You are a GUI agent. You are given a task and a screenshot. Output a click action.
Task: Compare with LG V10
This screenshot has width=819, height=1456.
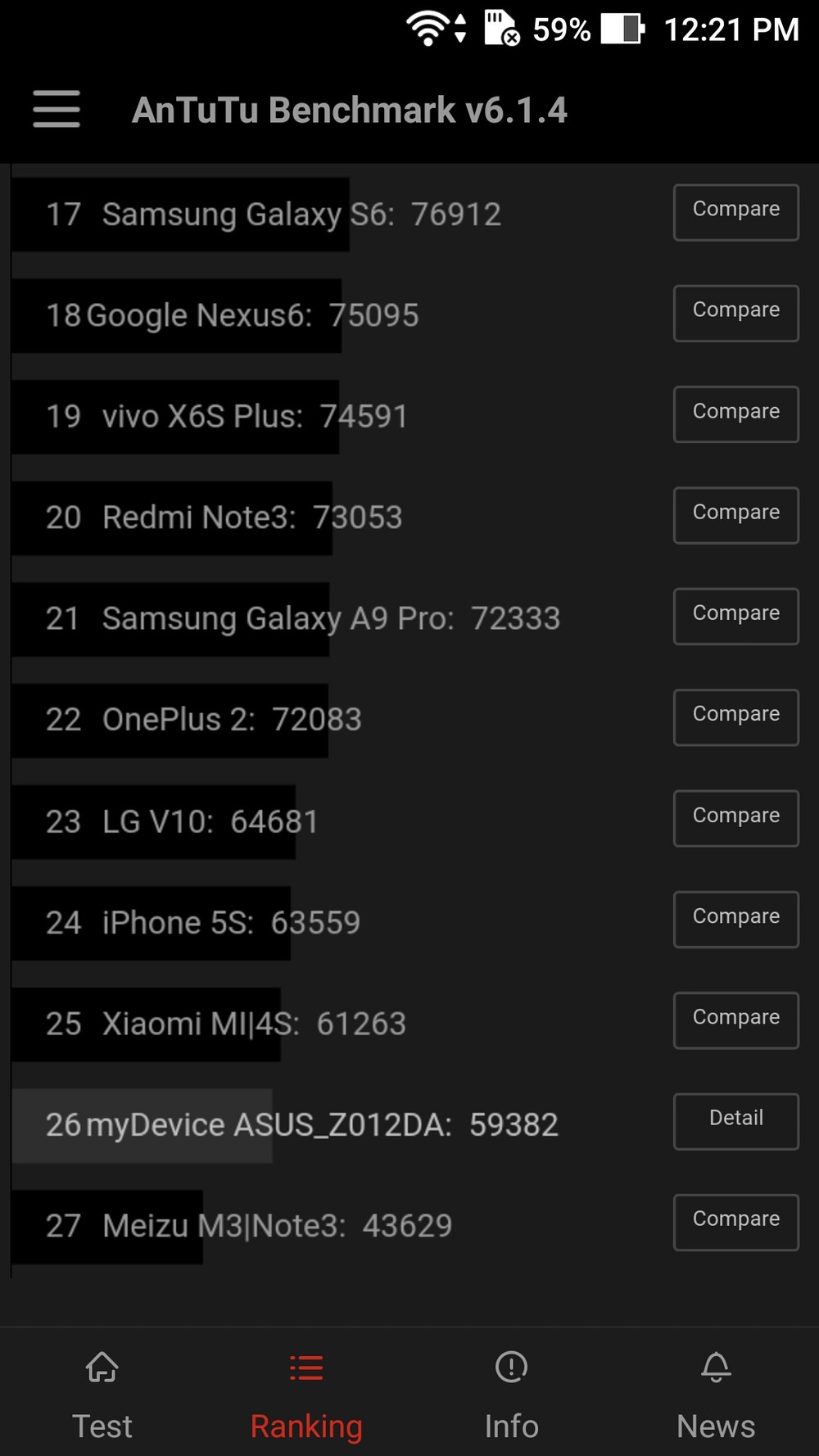735,818
